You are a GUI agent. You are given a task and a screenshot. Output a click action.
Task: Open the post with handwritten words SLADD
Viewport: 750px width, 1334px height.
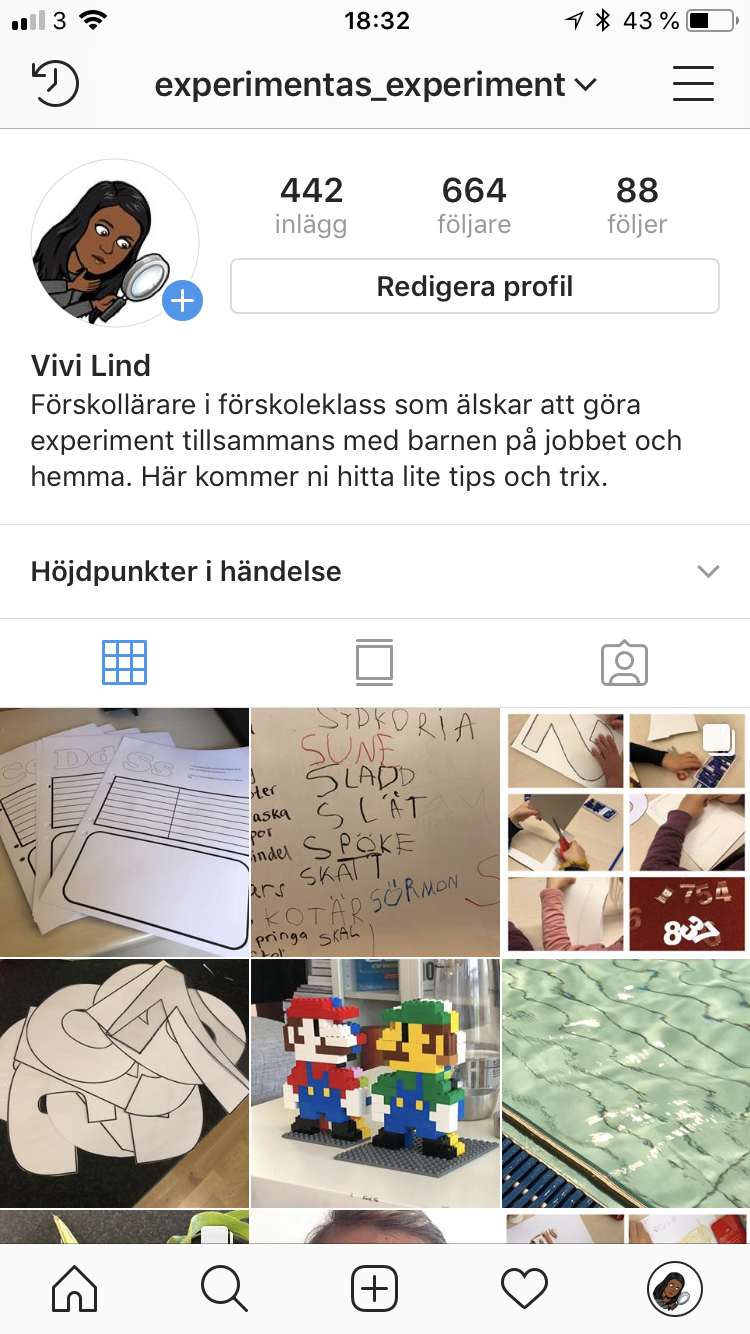pos(375,832)
